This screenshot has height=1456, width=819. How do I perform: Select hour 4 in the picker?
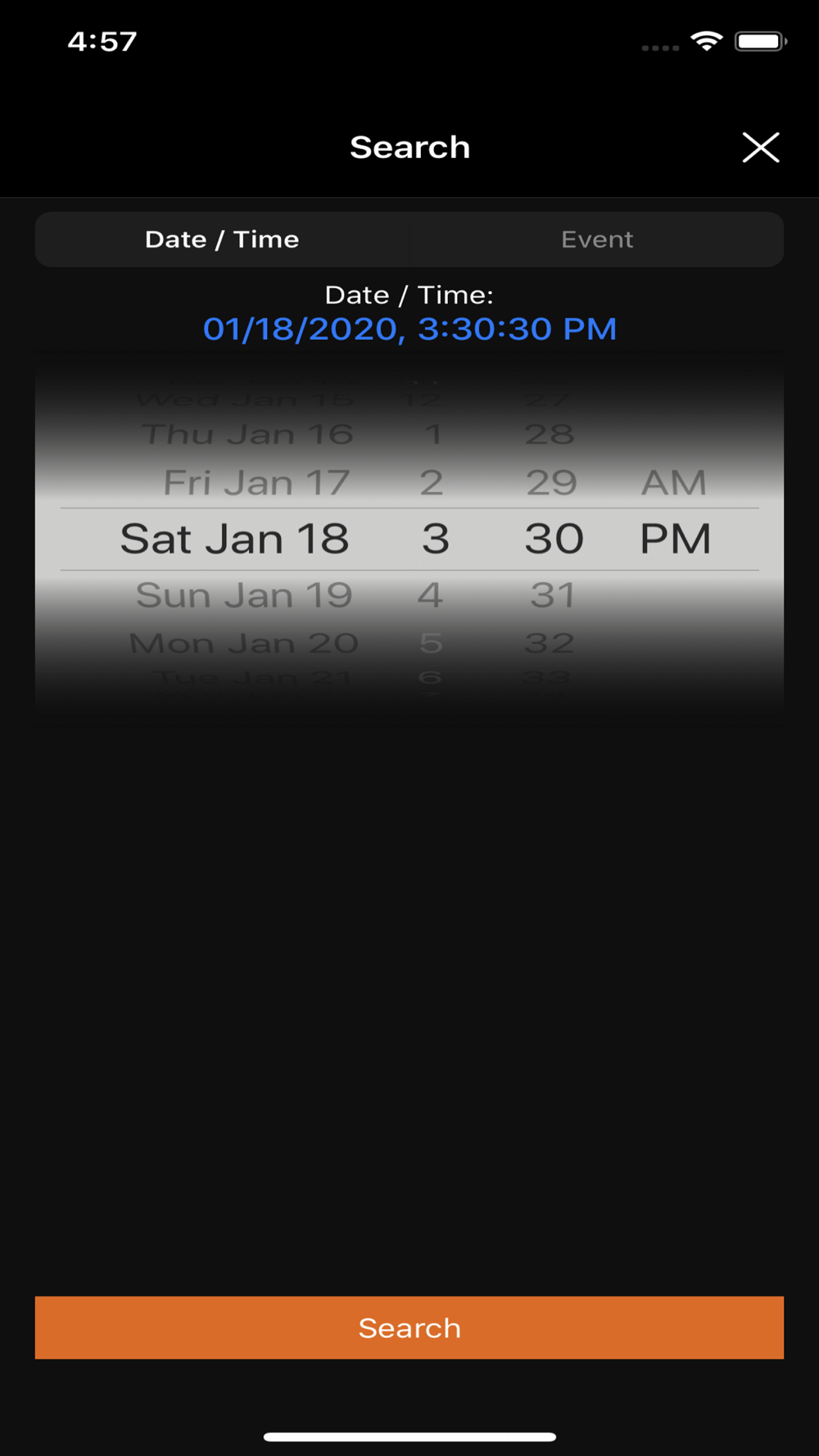click(x=431, y=595)
